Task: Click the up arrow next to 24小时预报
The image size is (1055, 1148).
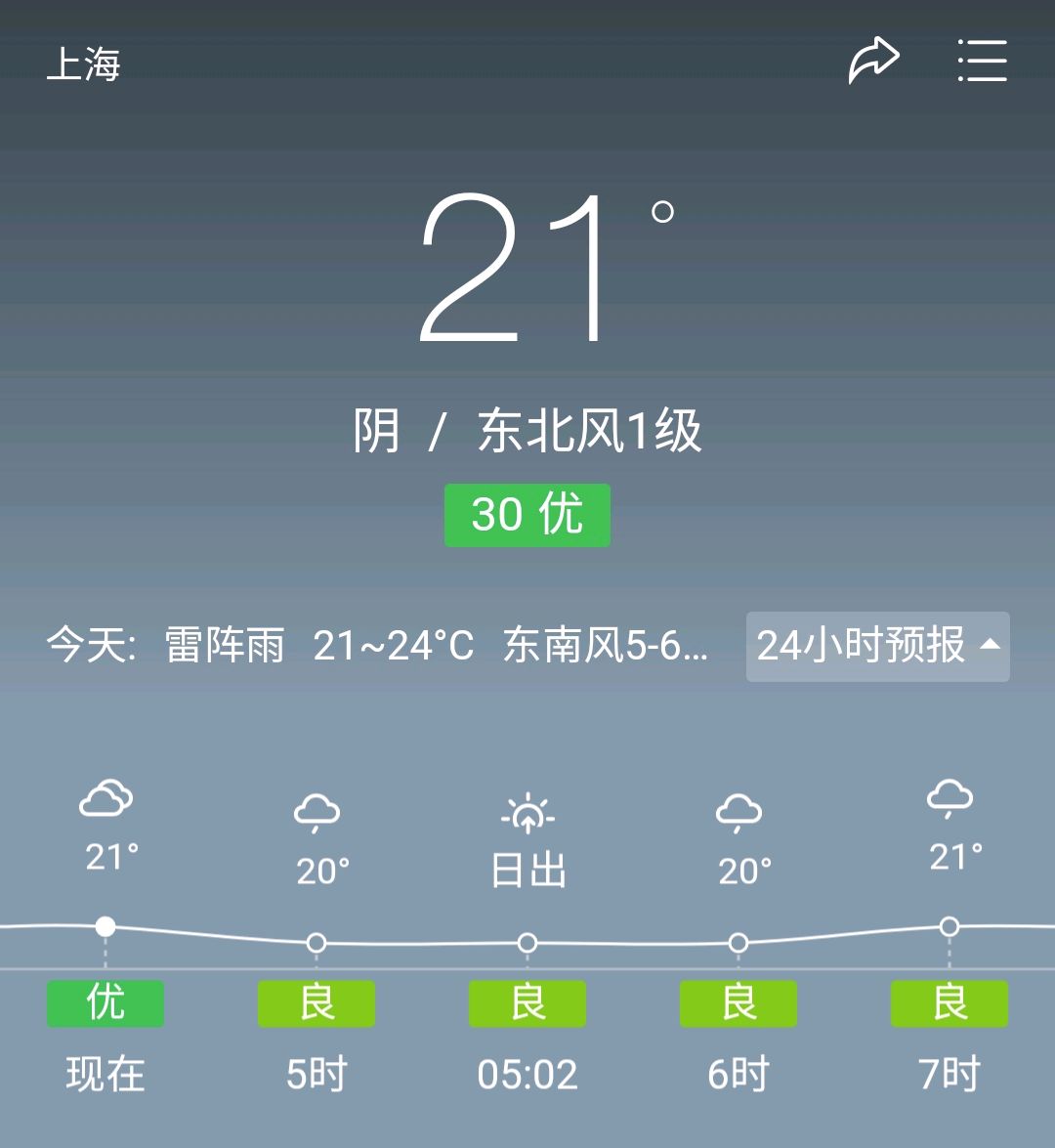Action: [990, 646]
